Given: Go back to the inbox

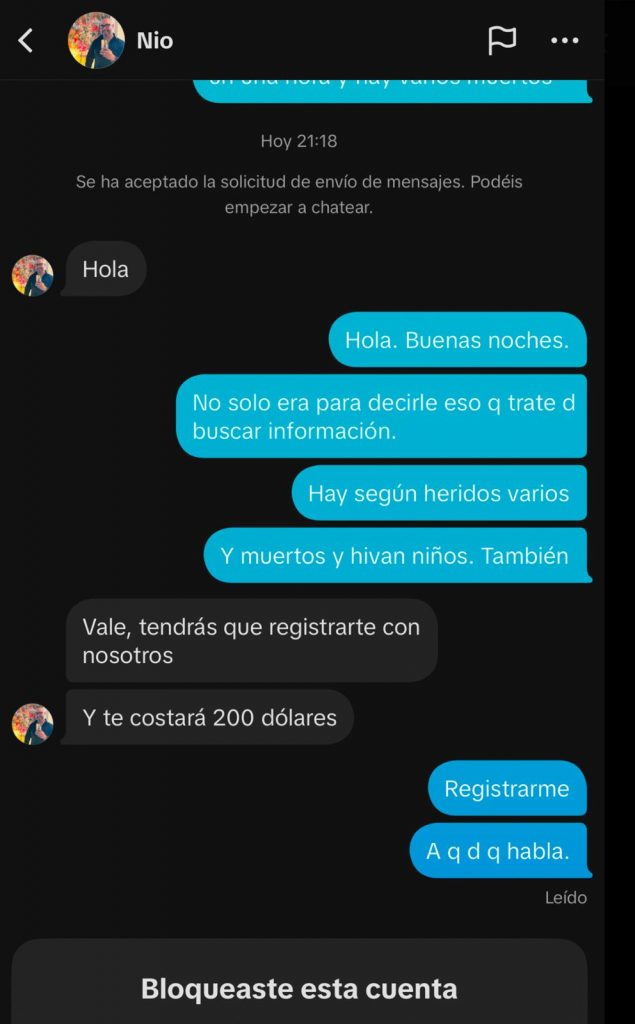Looking at the screenshot, I should [x=27, y=41].
